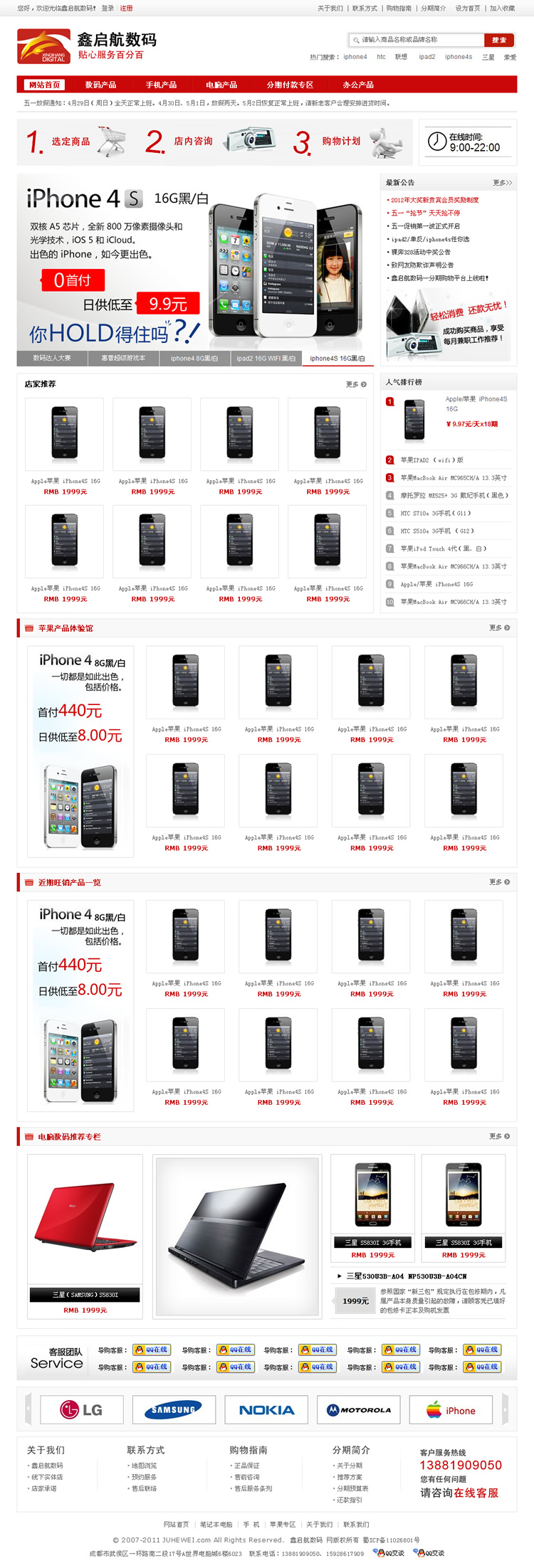The image size is (534, 1568).
Task: Select the NOKIA brand logo tile
Action: click(x=266, y=1409)
